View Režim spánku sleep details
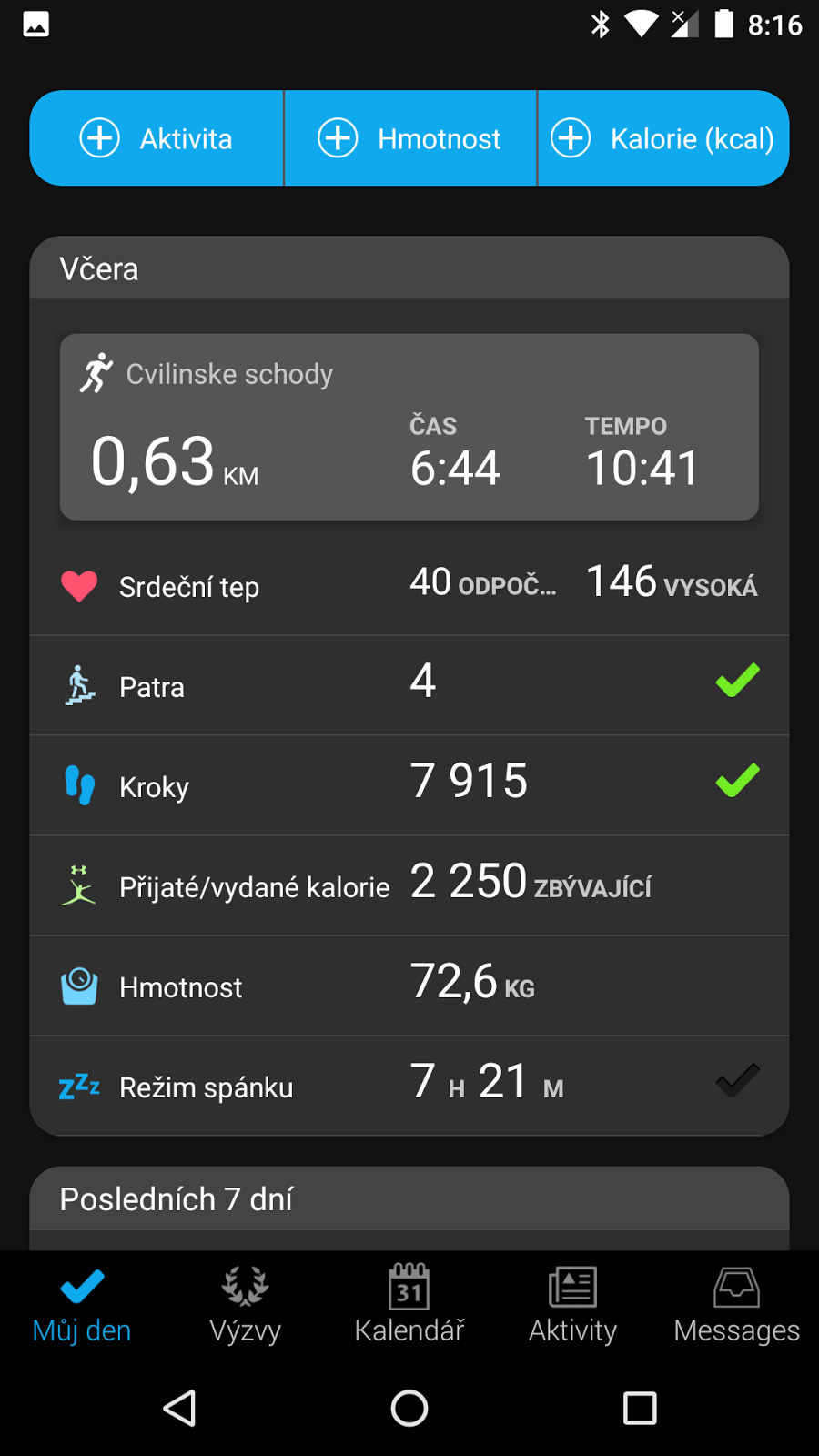The width and height of the screenshot is (819, 1456). pos(409,1086)
